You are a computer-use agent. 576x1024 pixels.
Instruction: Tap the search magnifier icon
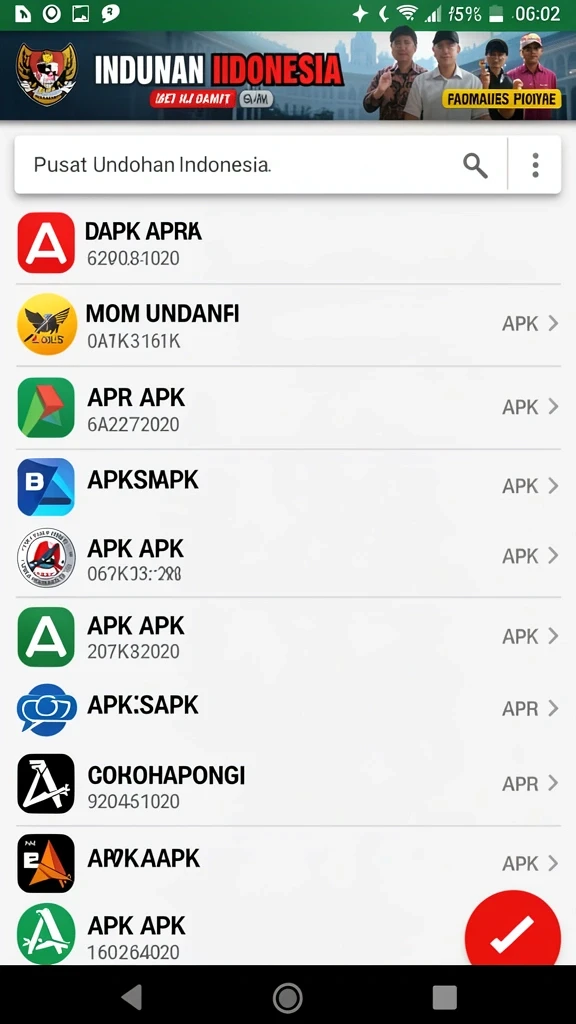475,165
